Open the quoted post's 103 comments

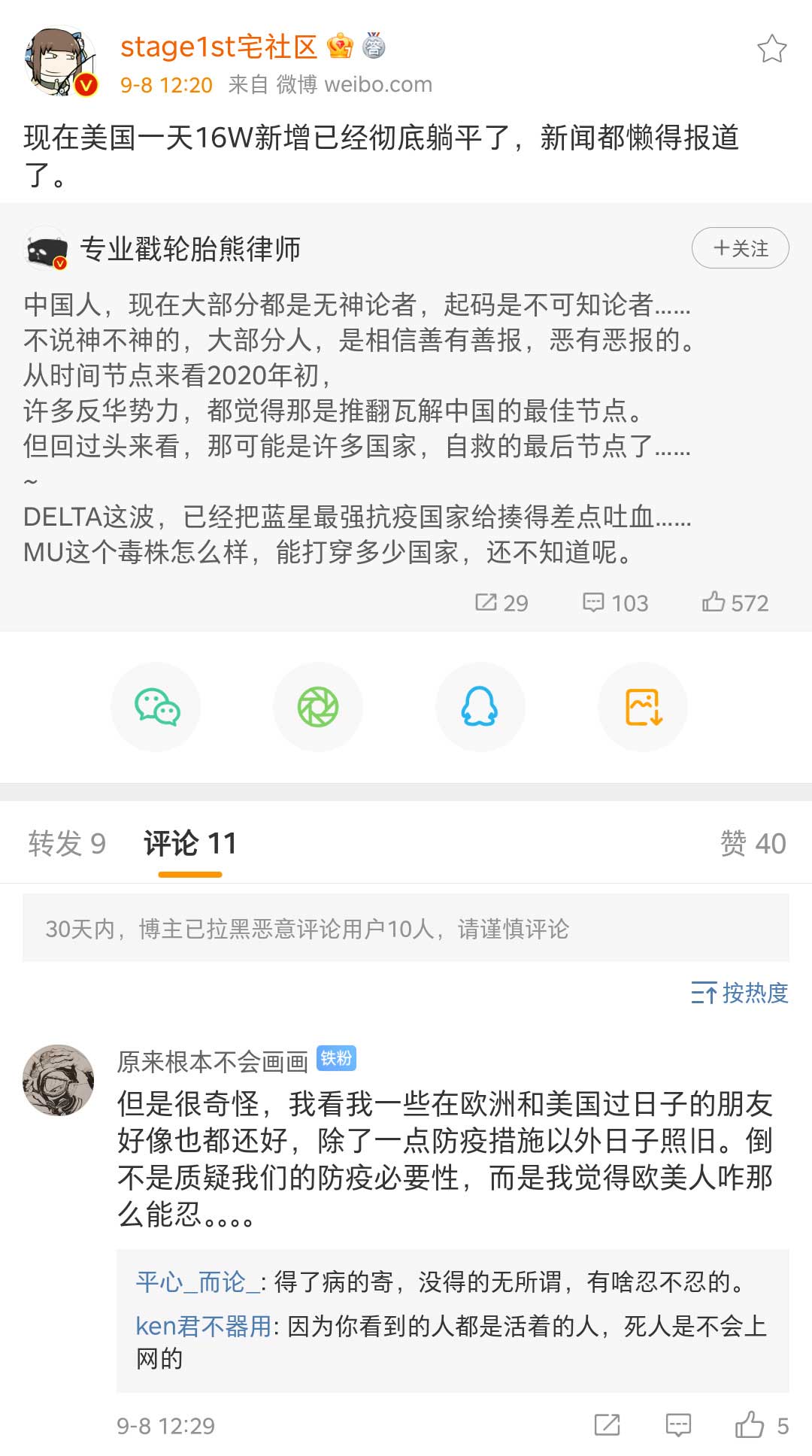tap(615, 603)
